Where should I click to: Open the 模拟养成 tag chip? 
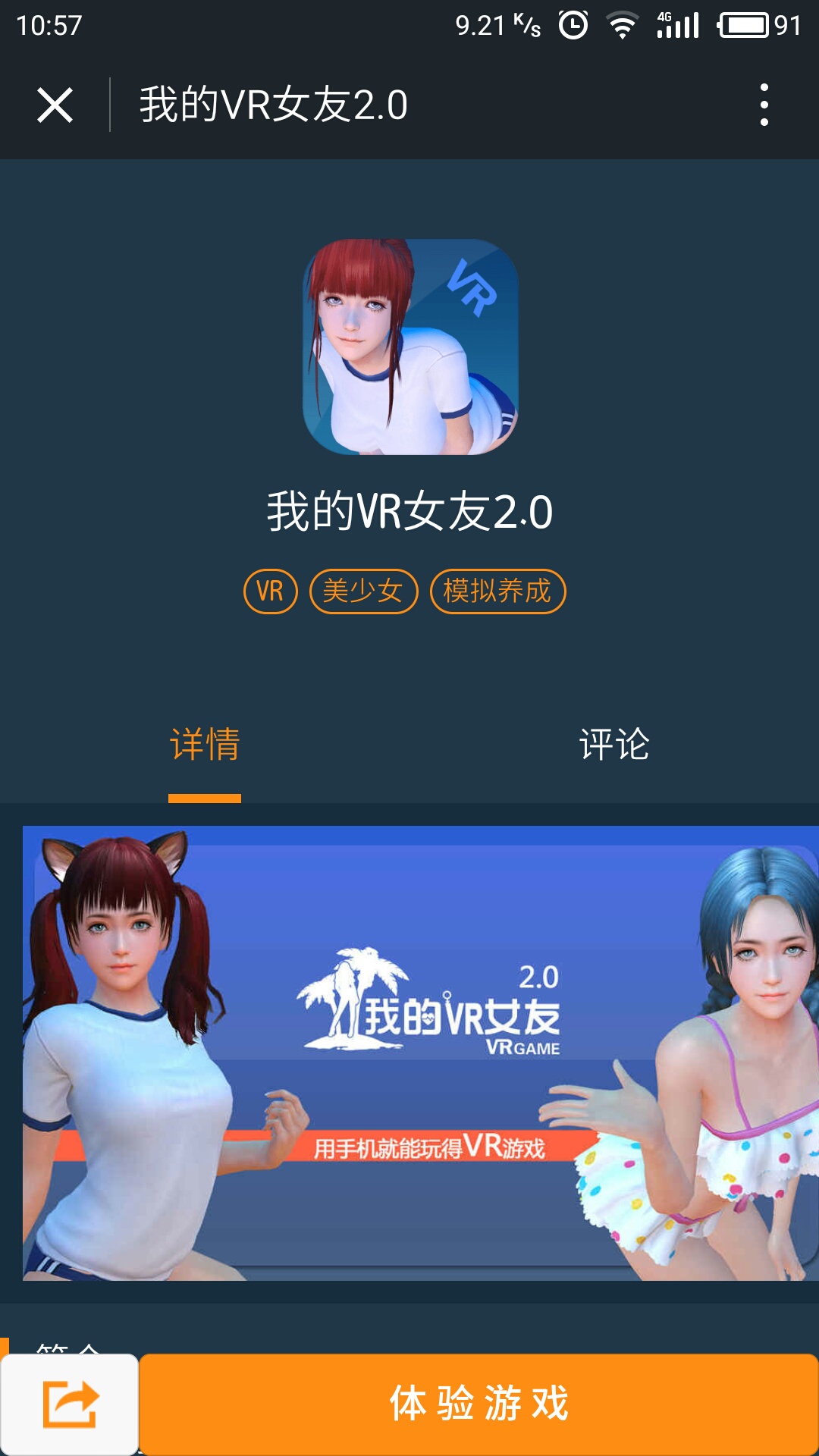pyautogui.click(x=497, y=591)
